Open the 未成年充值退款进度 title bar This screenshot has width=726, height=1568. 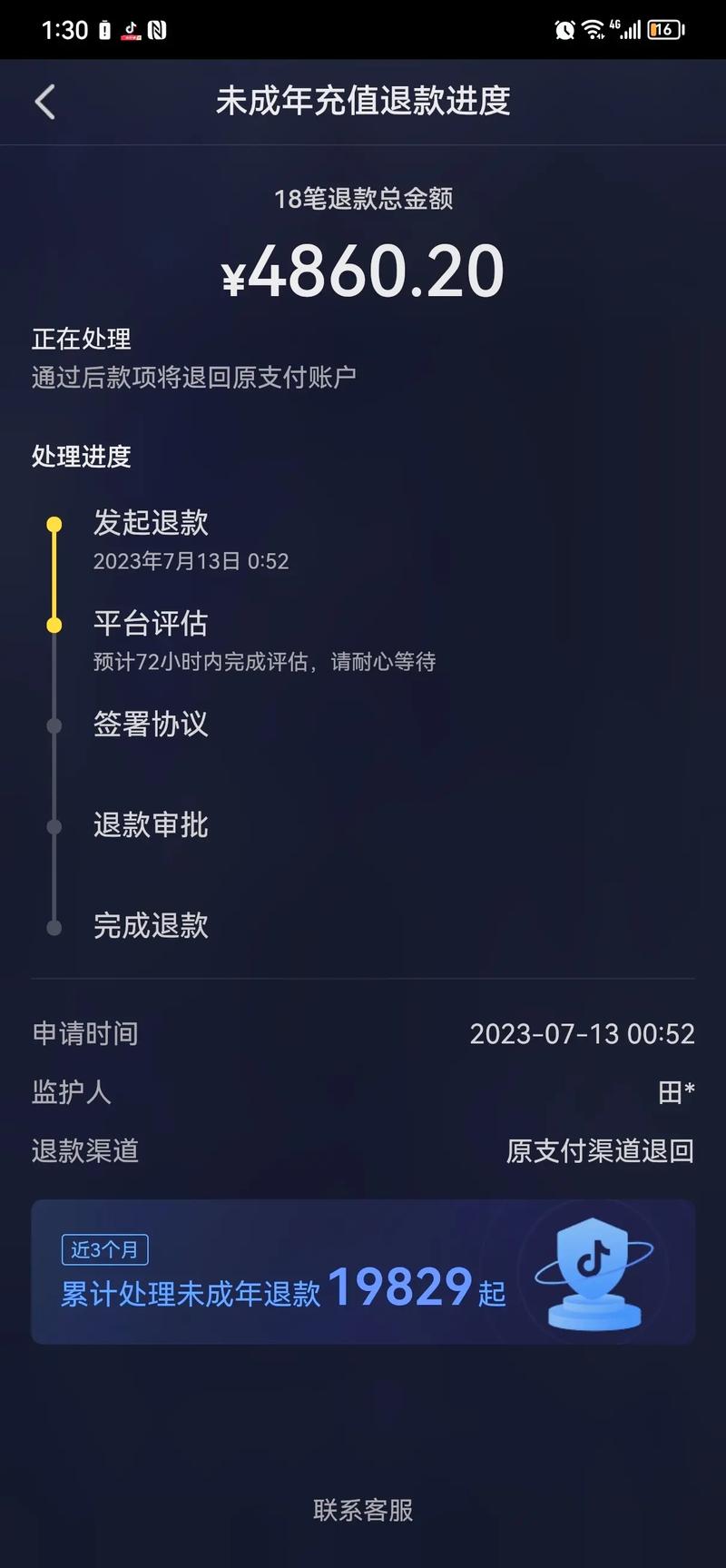point(363,102)
